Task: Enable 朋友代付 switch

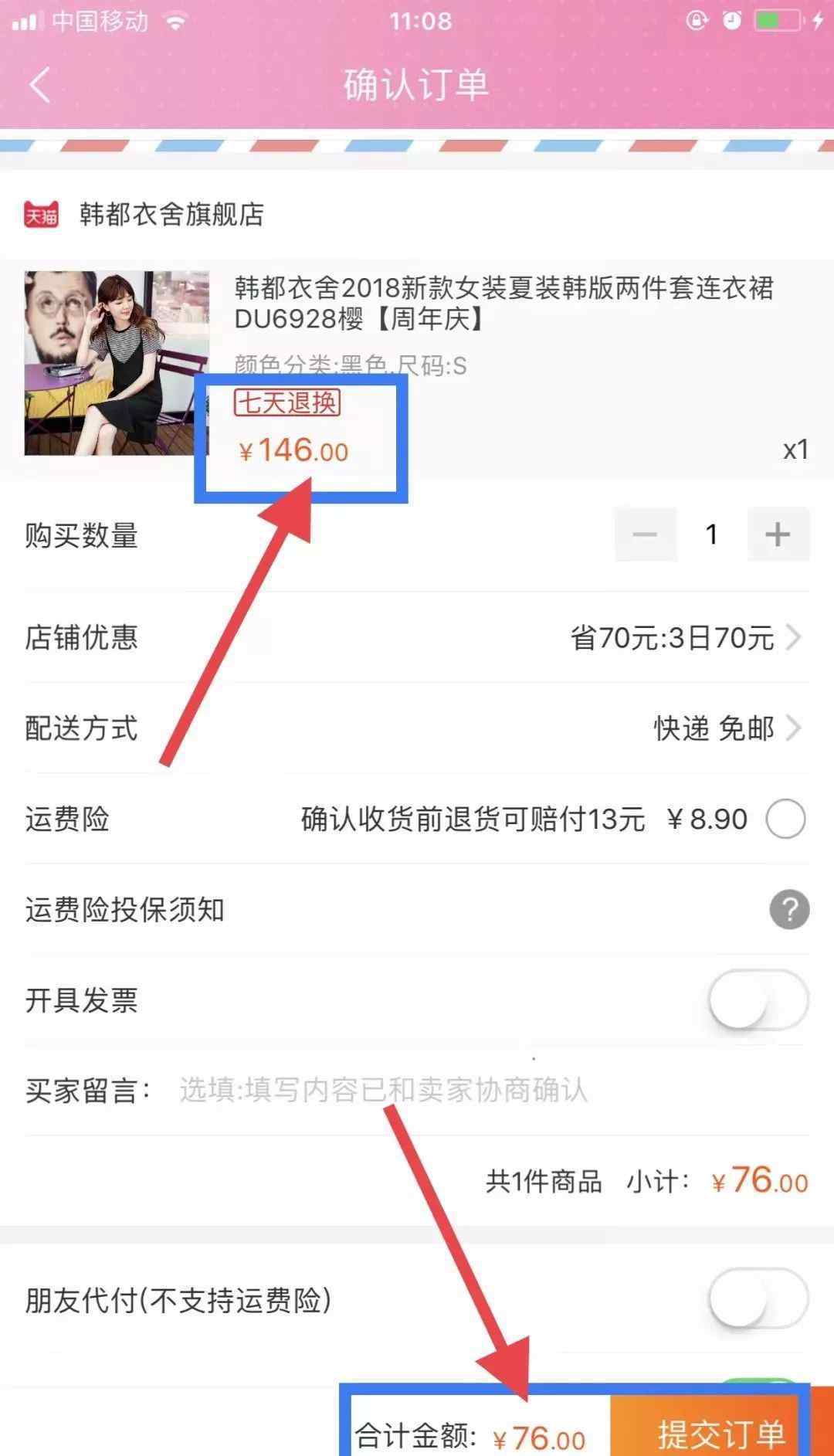Action: tap(758, 1298)
